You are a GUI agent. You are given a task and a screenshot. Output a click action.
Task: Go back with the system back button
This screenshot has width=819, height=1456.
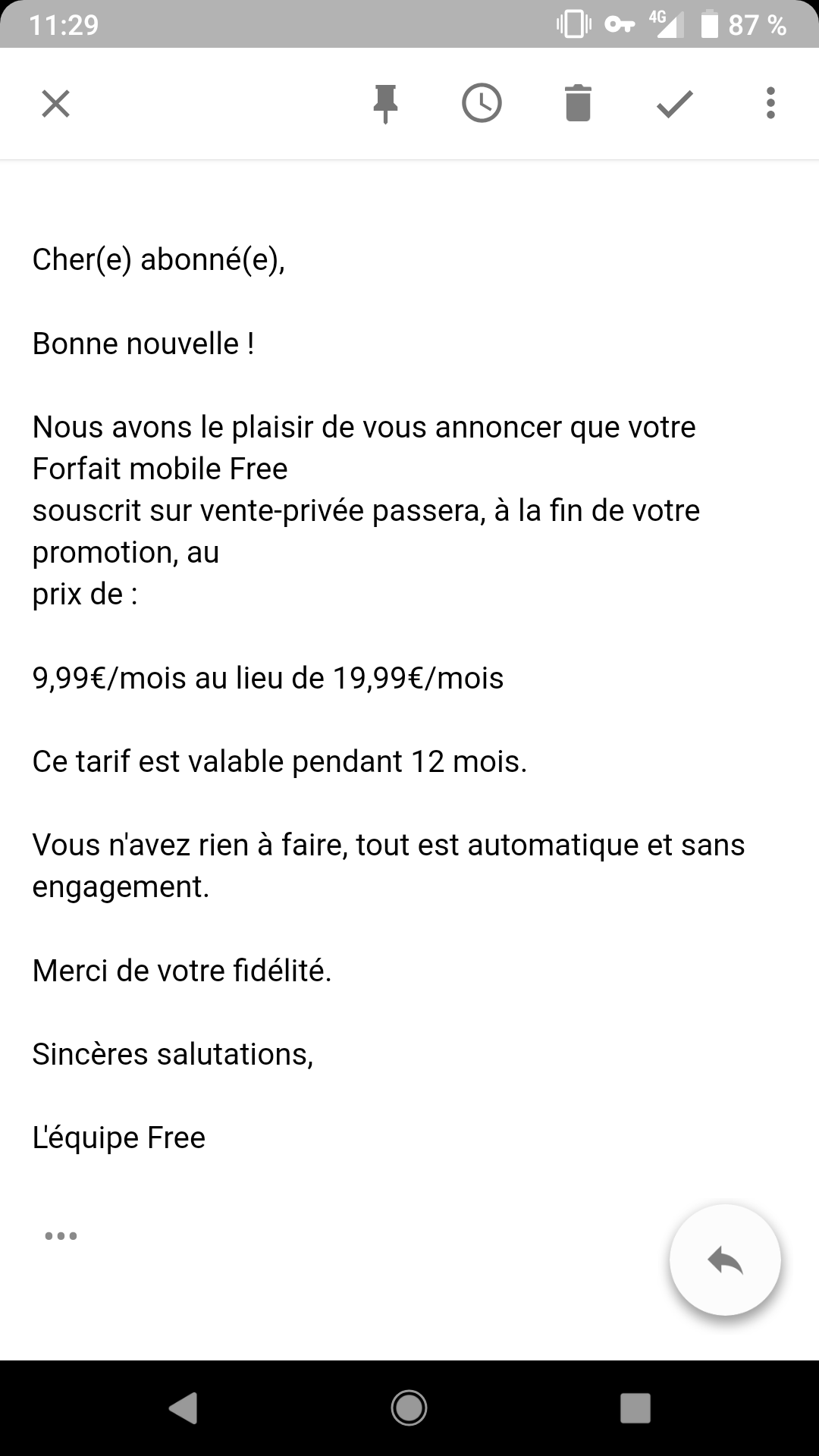click(x=183, y=1408)
